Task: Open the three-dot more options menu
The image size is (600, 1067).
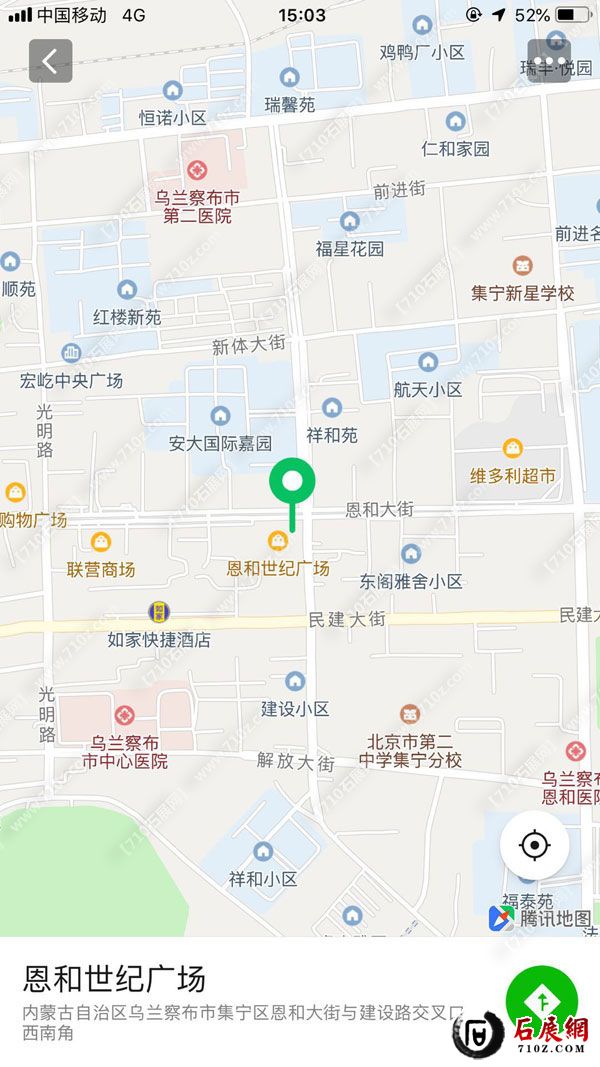Action: coord(549,61)
